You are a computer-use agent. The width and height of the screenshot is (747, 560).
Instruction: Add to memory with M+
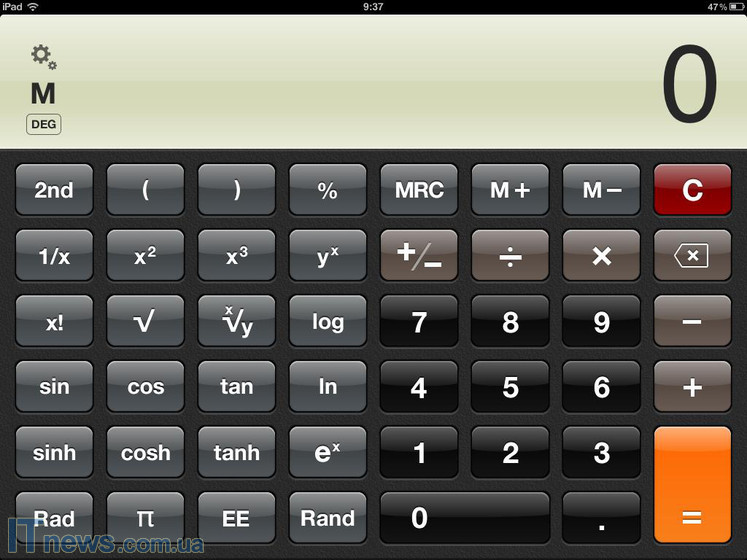[x=510, y=190]
